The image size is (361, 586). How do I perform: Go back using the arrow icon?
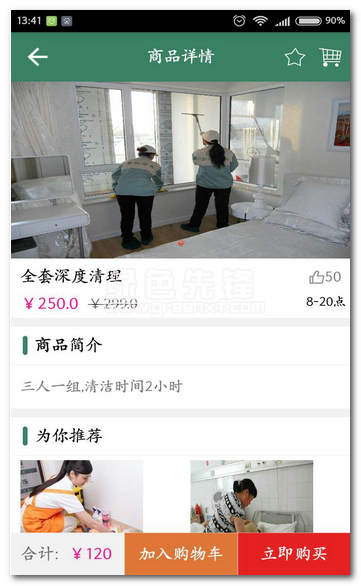click(x=37, y=57)
